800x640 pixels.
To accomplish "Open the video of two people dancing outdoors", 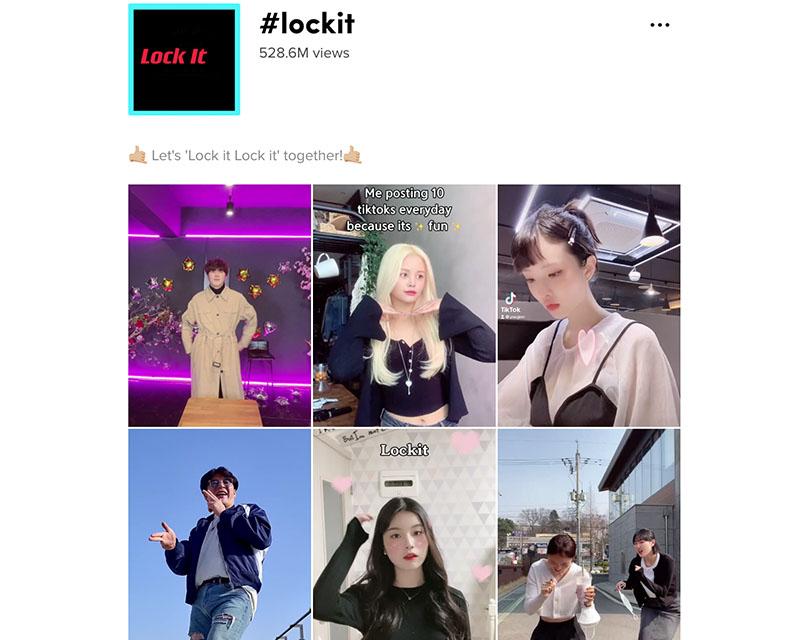I will coord(589,535).
